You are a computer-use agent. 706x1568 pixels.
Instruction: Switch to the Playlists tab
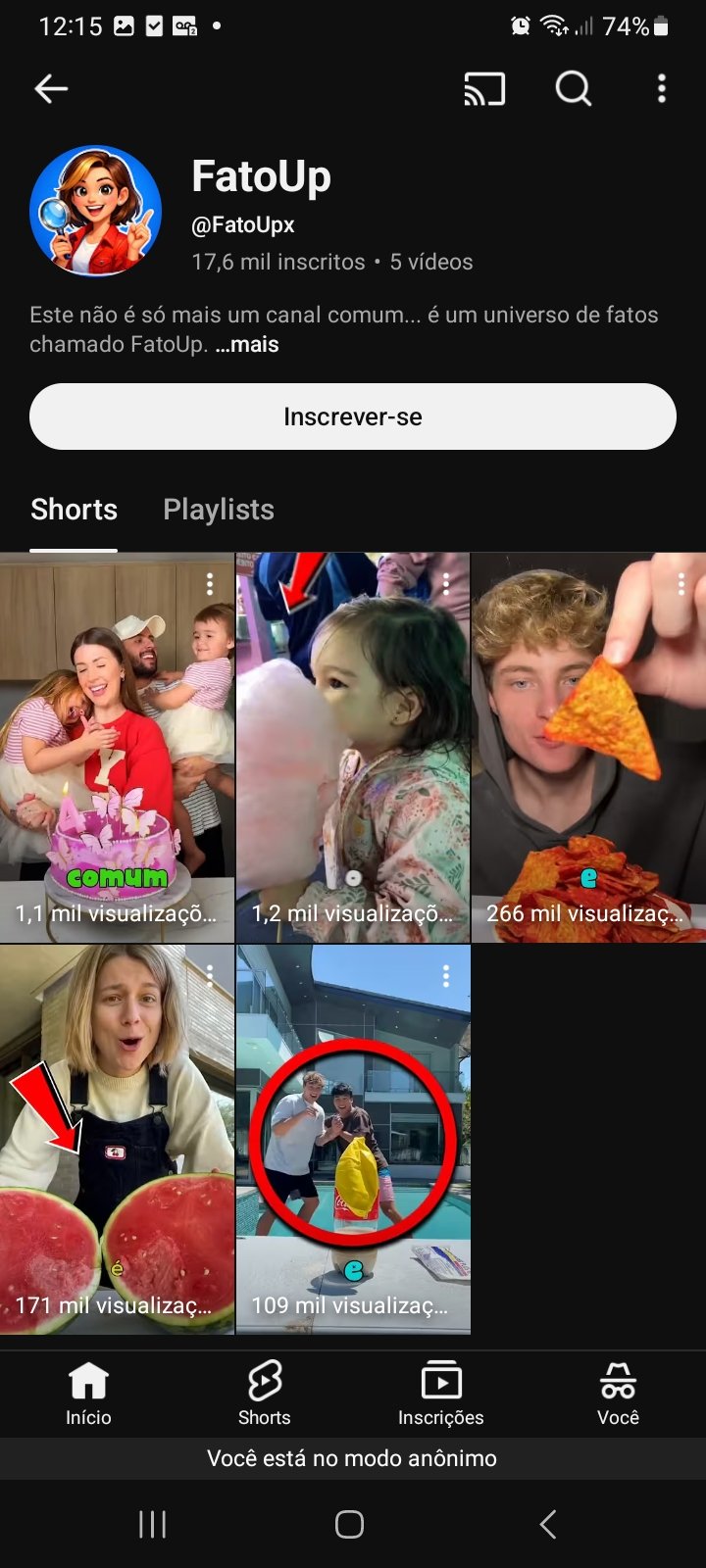pos(219,510)
